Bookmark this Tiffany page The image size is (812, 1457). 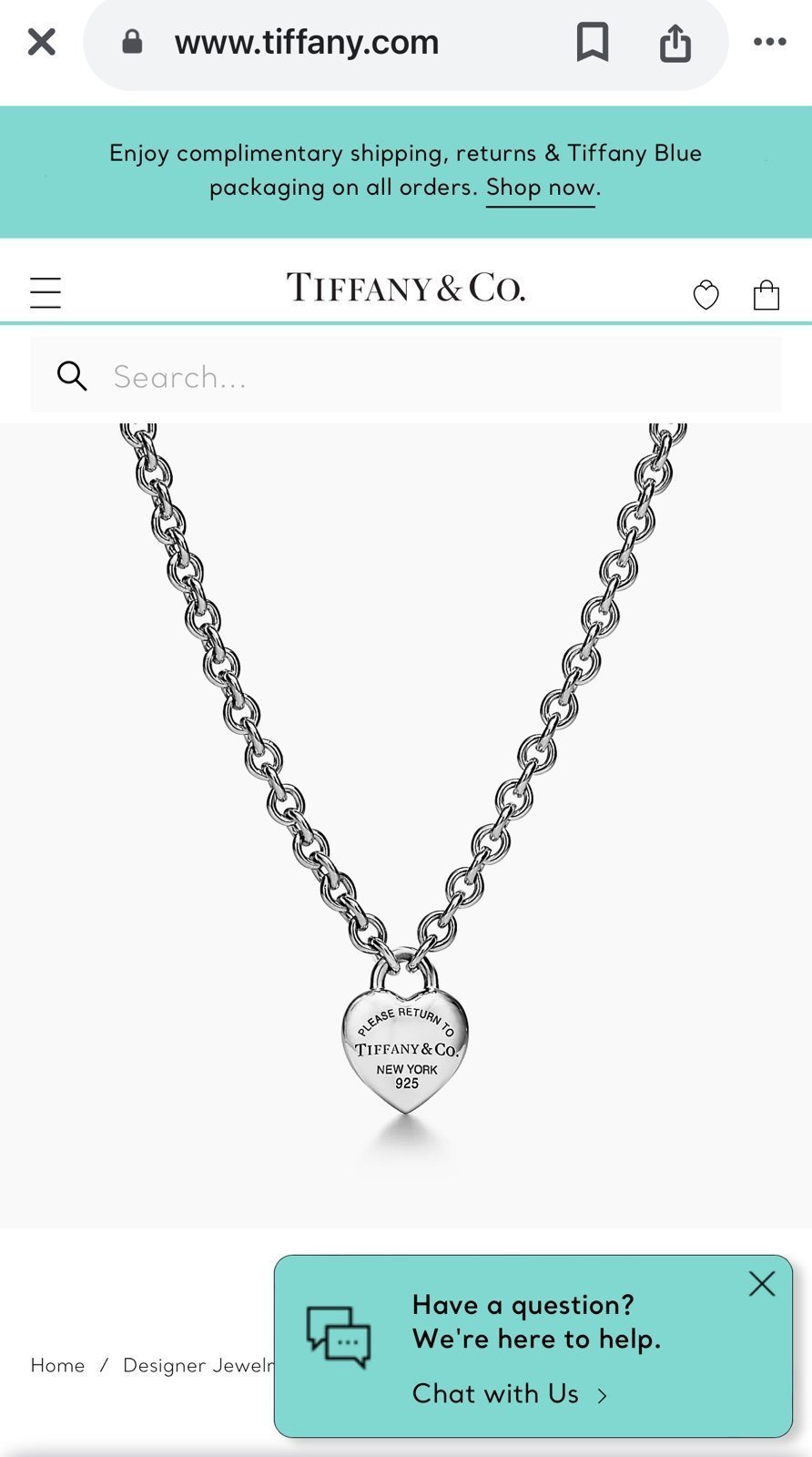[593, 42]
